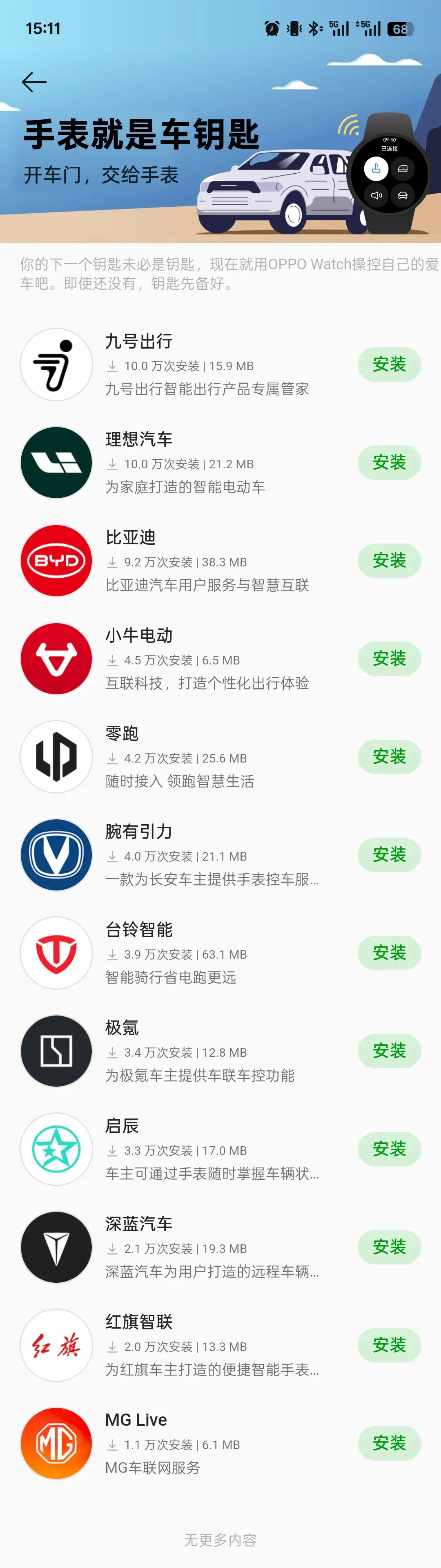Install the 九号出行 app
The image size is (441, 1568).
click(389, 365)
